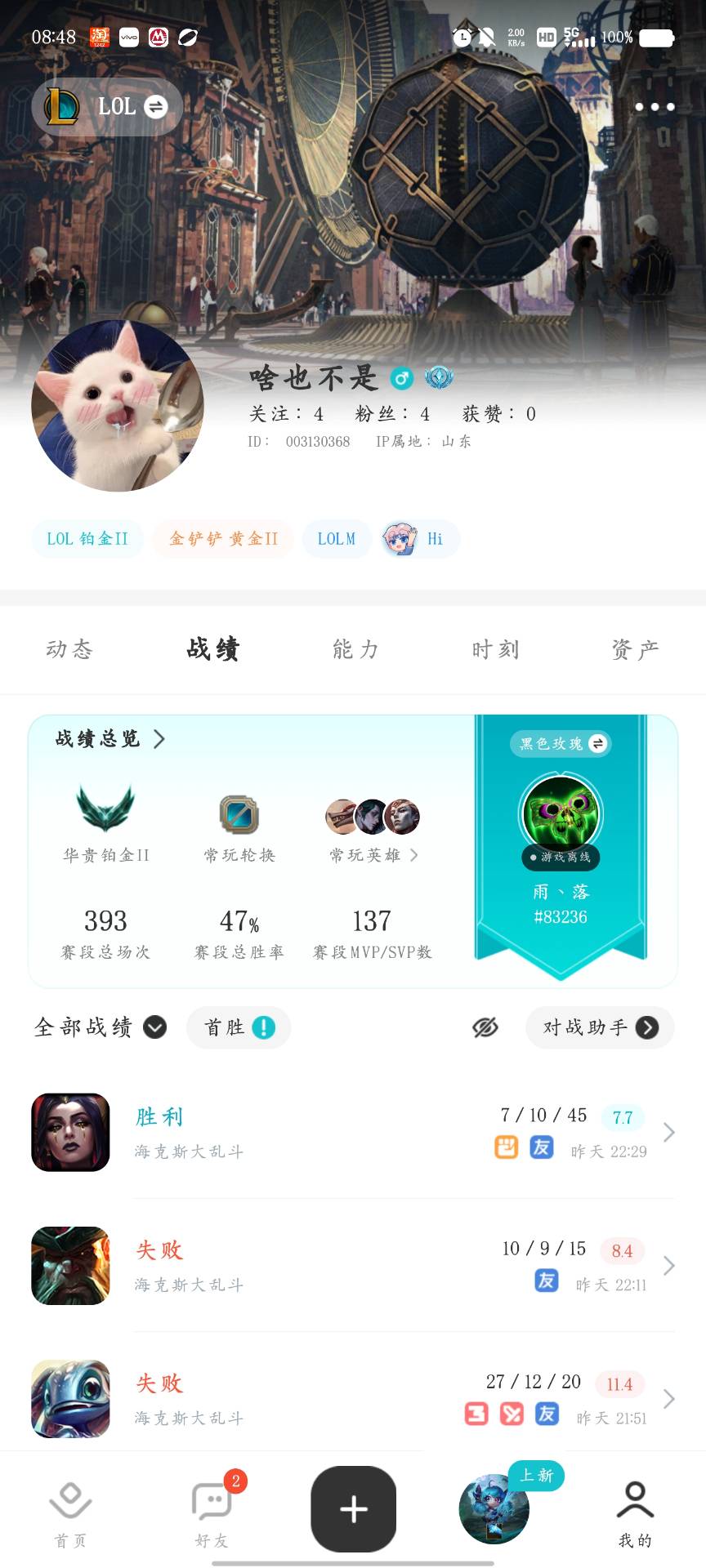Switch server from 黑色玫瑰
706x1568 pixels.
click(x=561, y=744)
